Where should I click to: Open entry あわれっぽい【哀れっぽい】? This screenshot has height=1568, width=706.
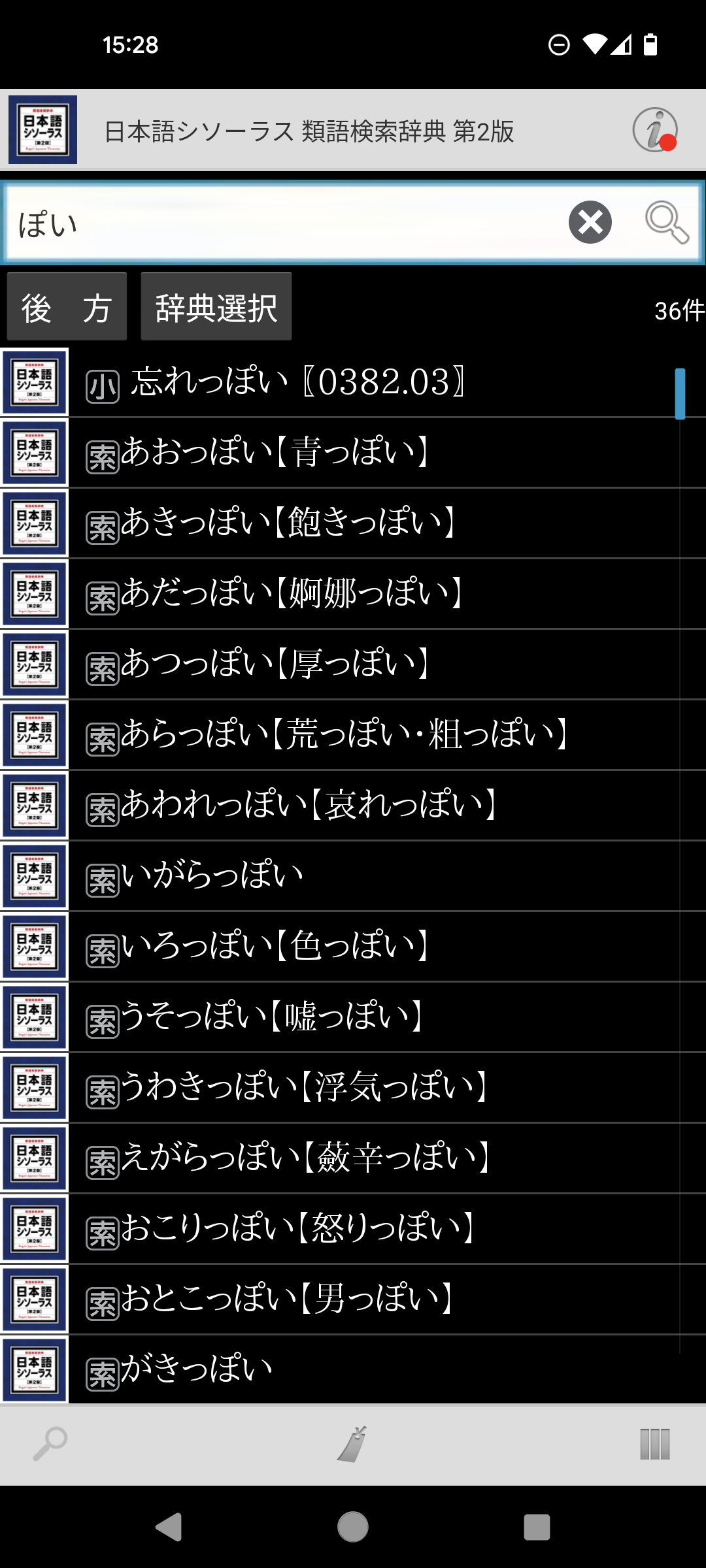[x=353, y=806]
